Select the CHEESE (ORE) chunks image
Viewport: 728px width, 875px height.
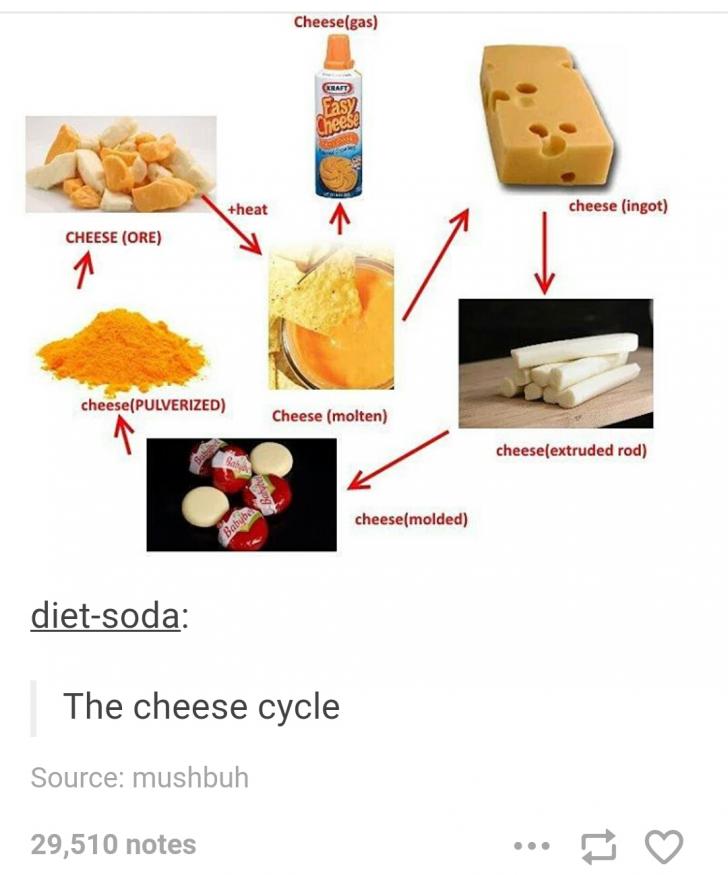pos(120,160)
